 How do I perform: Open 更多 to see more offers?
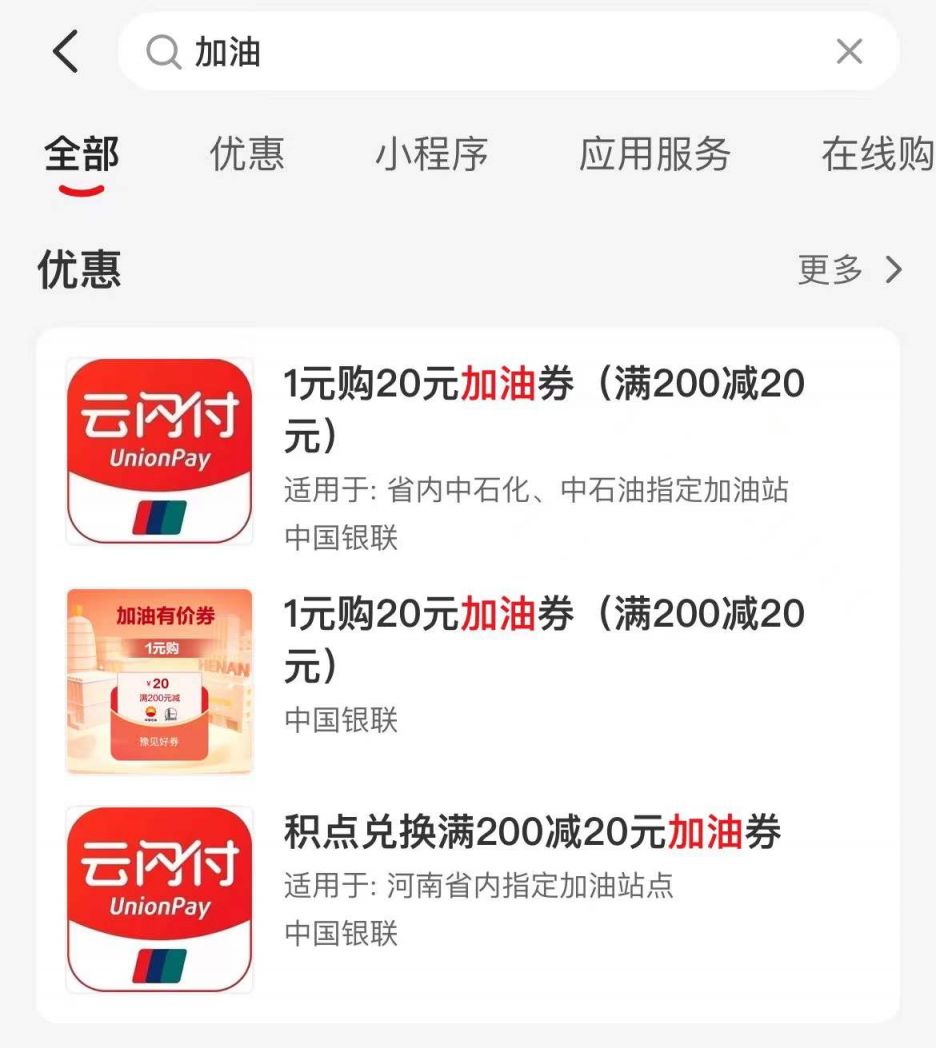[849, 270]
